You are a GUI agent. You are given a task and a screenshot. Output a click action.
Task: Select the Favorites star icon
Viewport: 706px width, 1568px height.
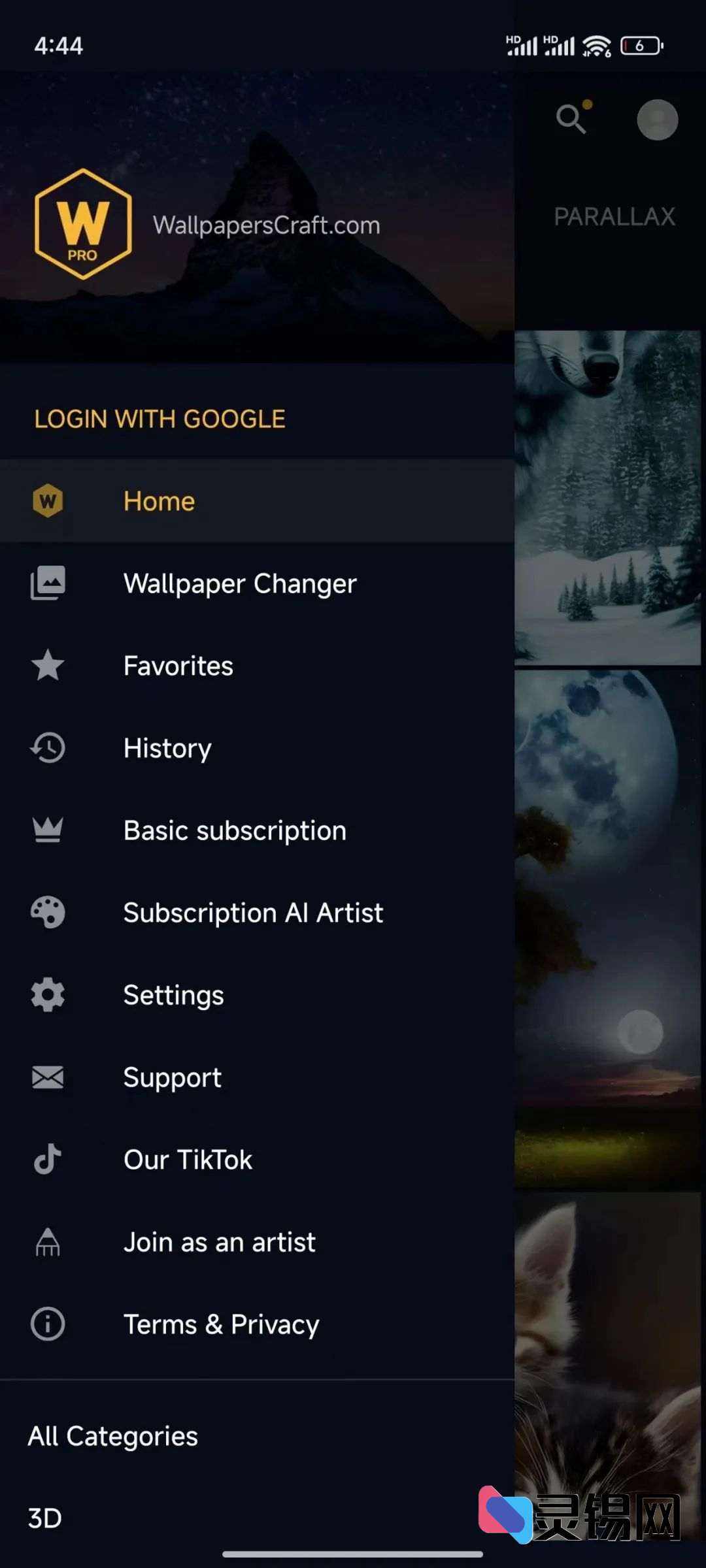[x=47, y=666]
